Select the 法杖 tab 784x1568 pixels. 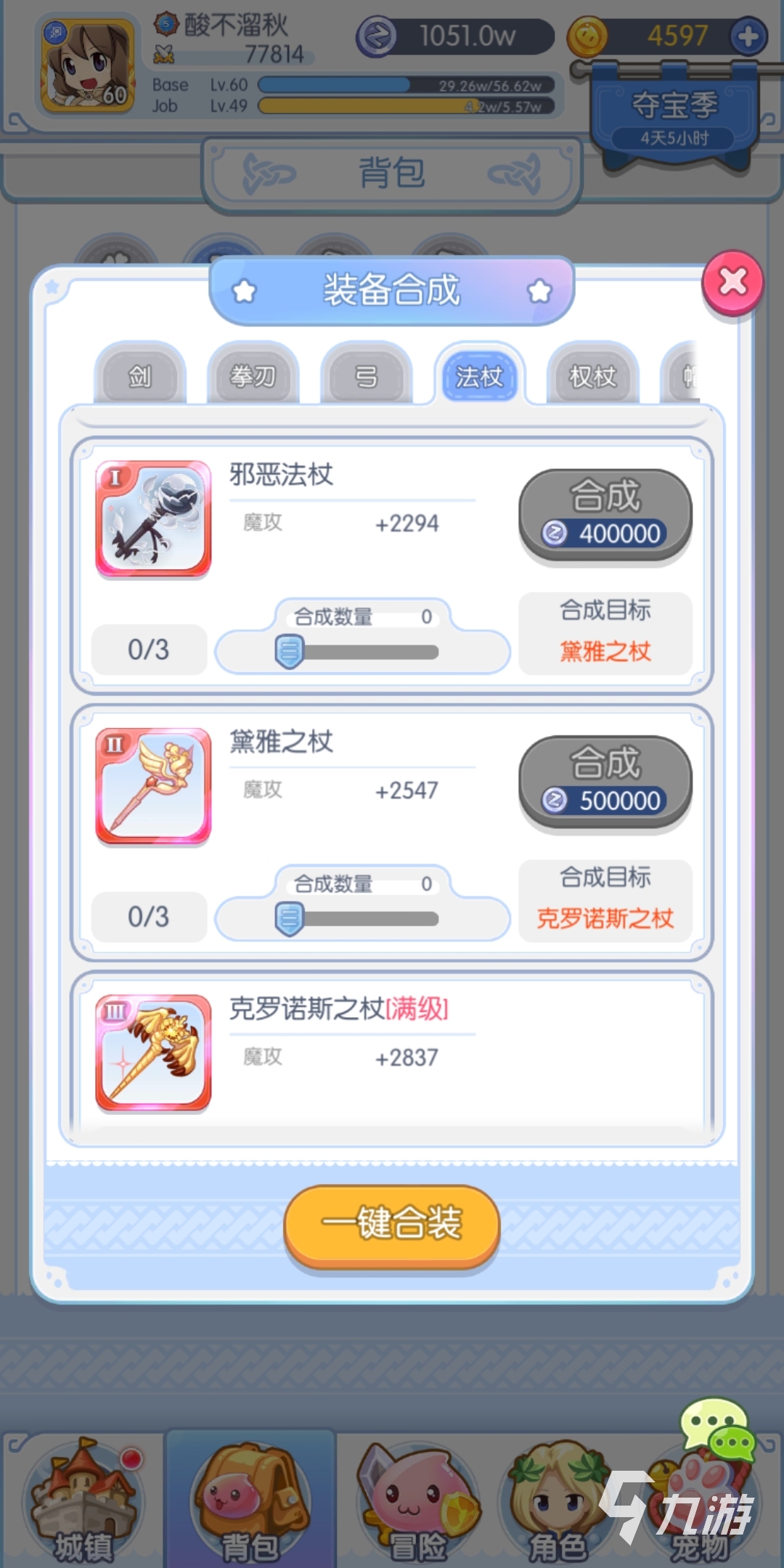click(x=479, y=376)
